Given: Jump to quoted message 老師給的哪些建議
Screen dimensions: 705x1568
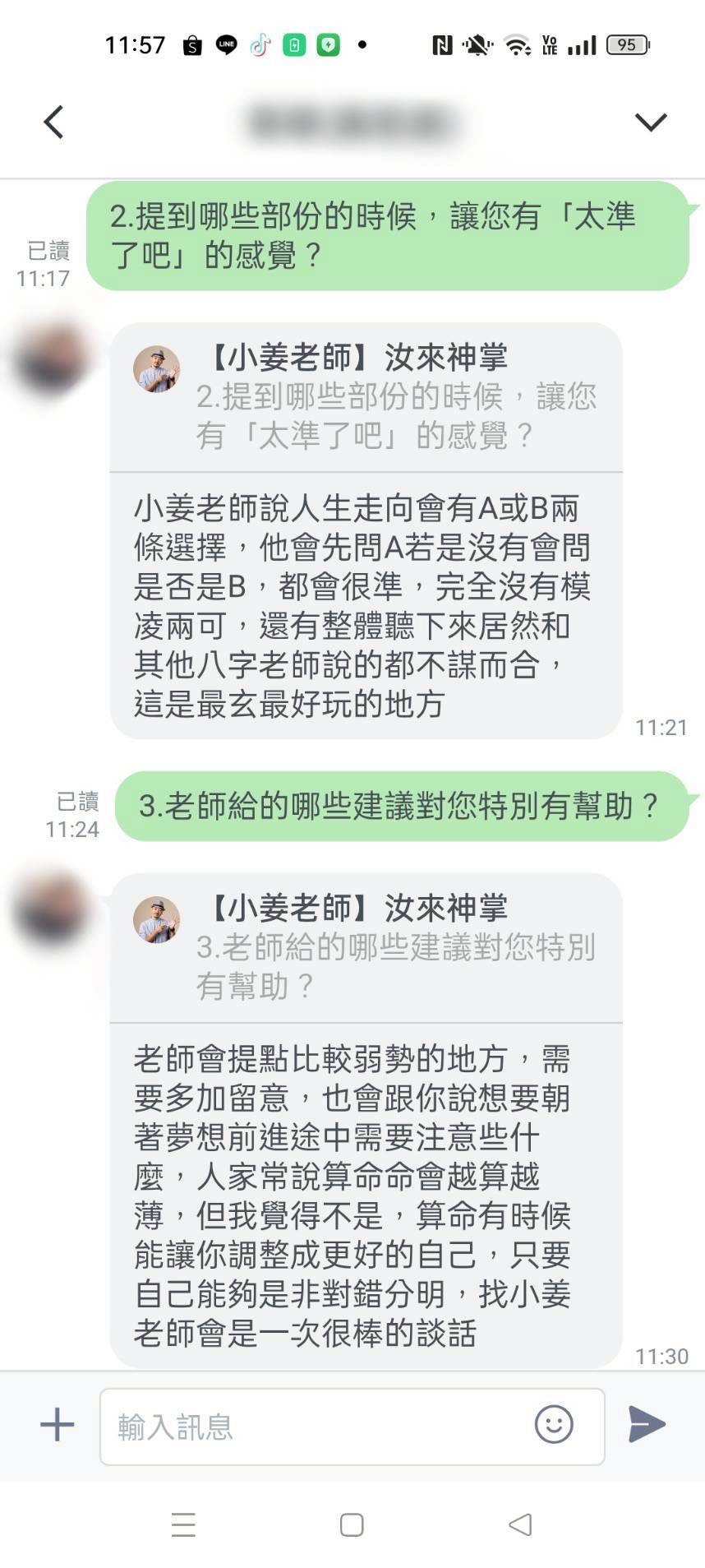Looking at the screenshot, I should pos(366,949).
